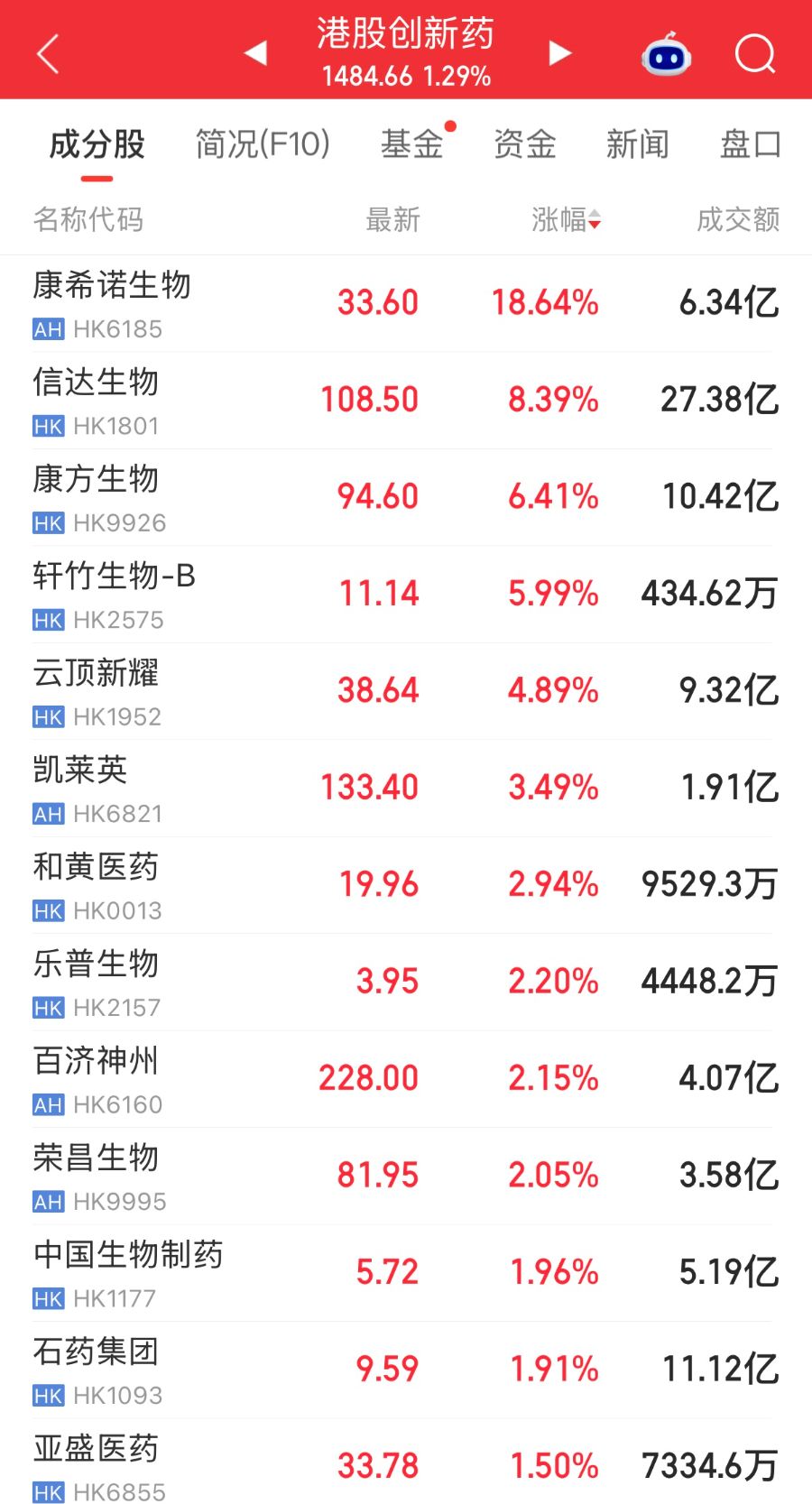Switch to the 简况(F10) tab
Viewport: 812px width, 1504px height.
(x=263, y=144)
